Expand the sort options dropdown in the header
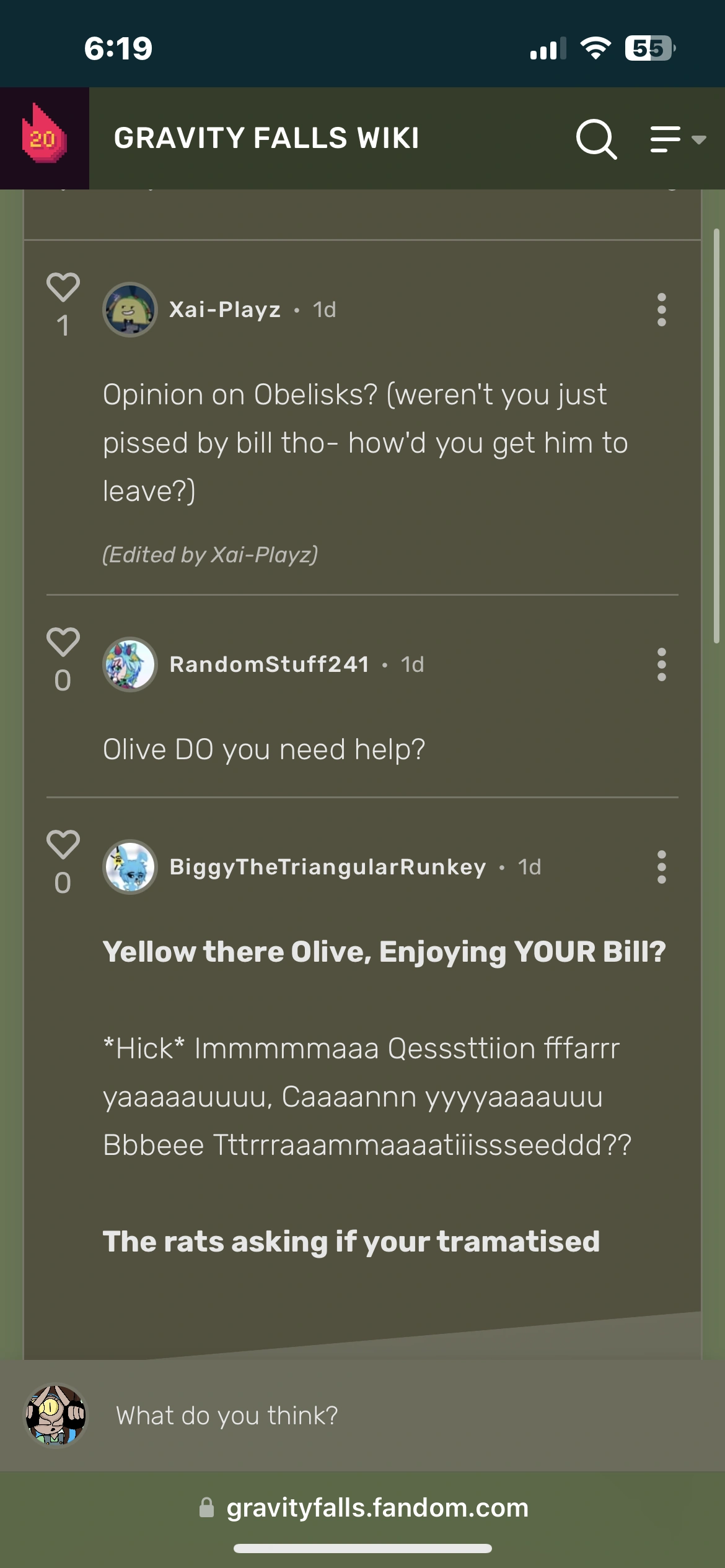725x1568 pixels. tap(675, 140)
